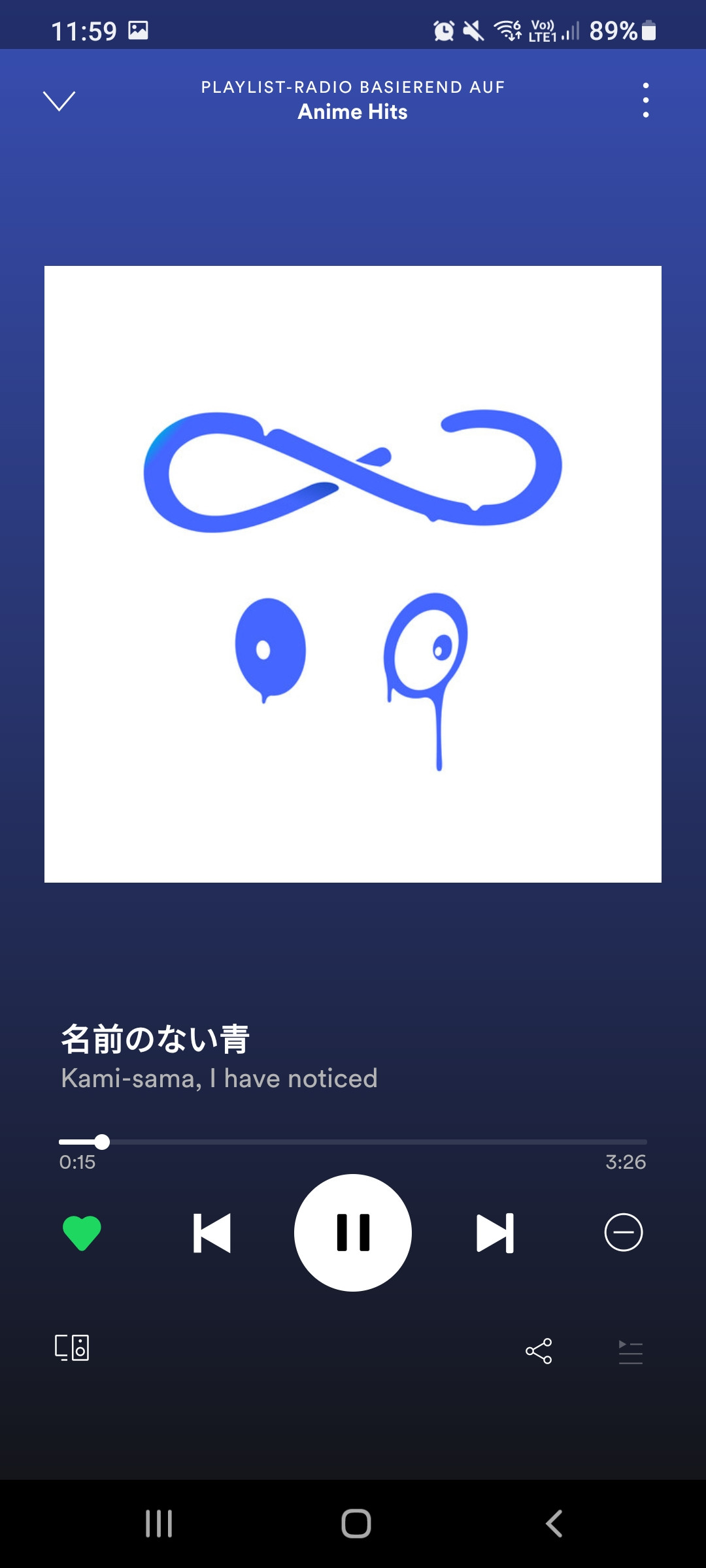Open the playback queue
Screen dimensions: 706x1568
coord(631,1352)
